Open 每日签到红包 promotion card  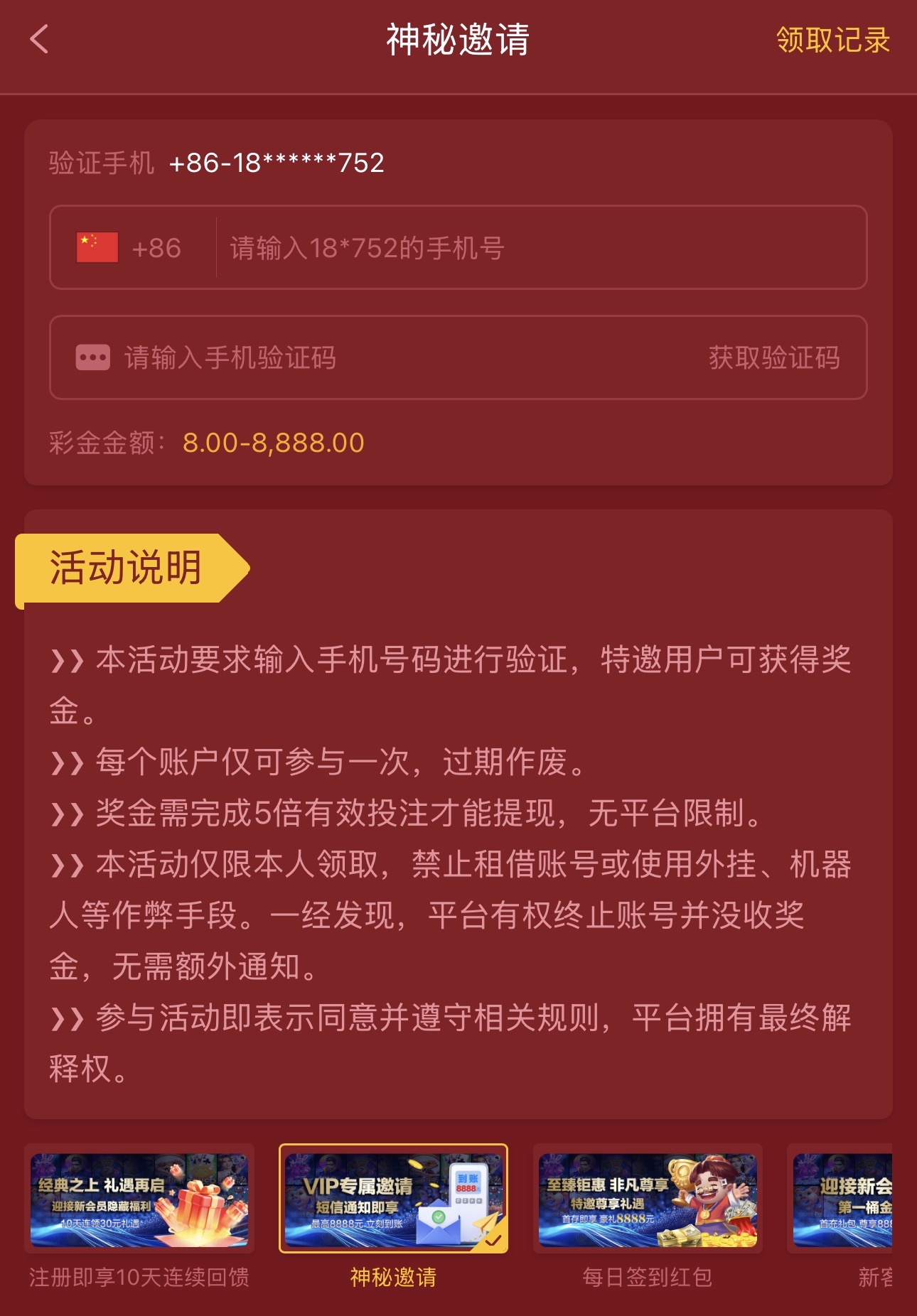(x=647, y=1199)
